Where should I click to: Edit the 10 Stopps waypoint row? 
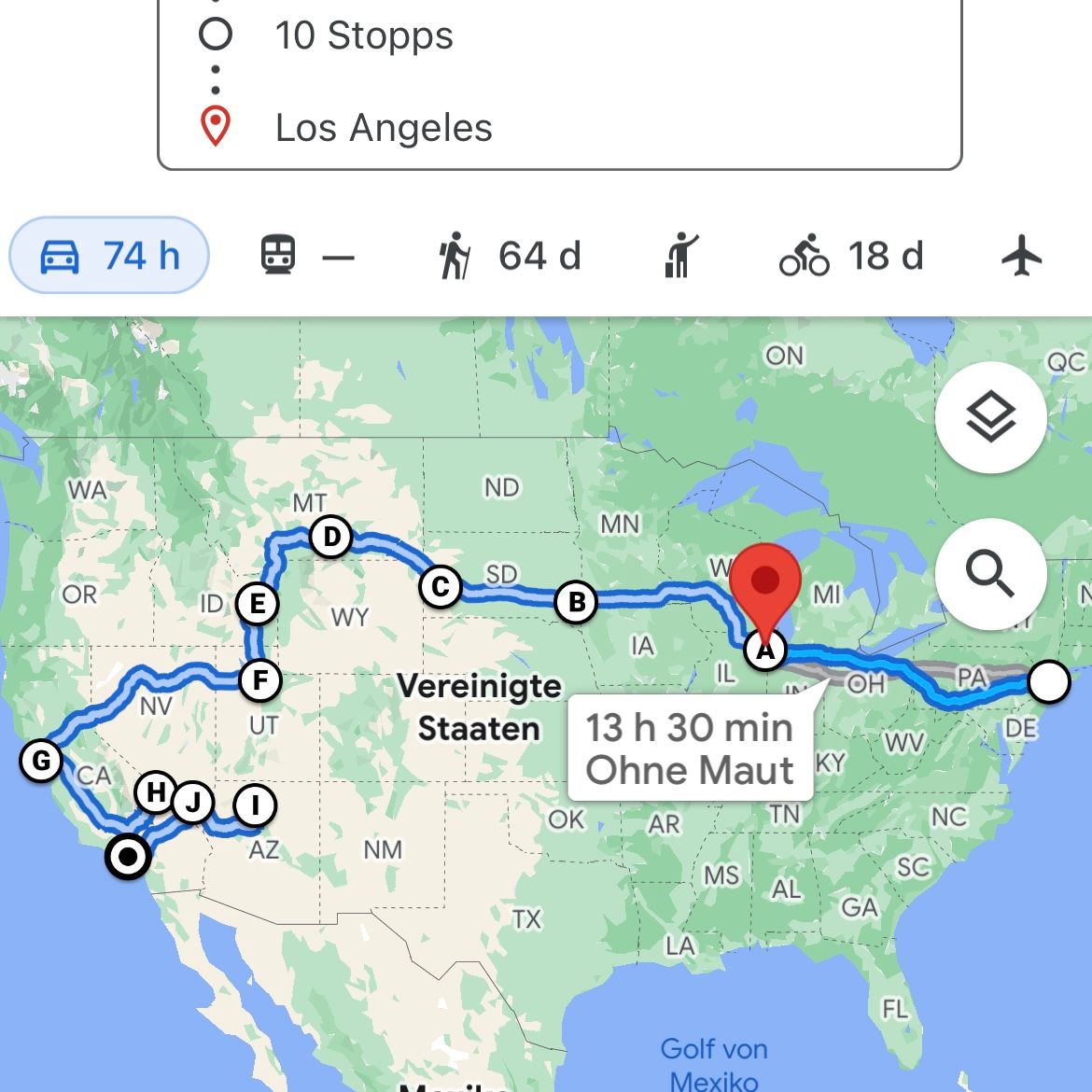pos(364,35)
